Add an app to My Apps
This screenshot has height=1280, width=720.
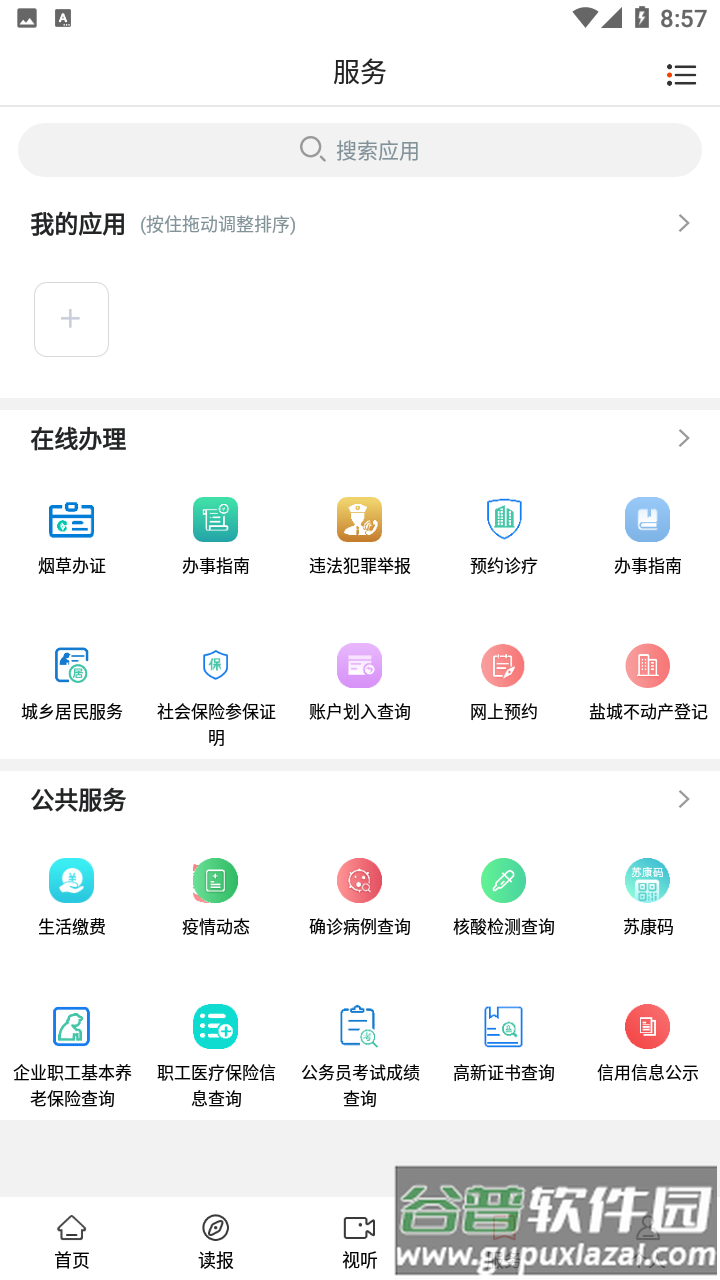click(71, 319)
